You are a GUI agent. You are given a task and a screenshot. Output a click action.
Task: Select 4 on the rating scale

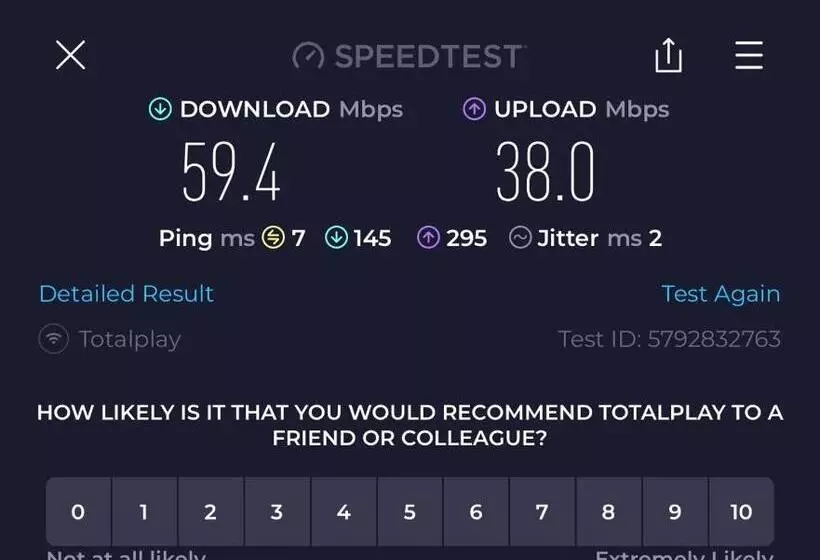(343, 512)
